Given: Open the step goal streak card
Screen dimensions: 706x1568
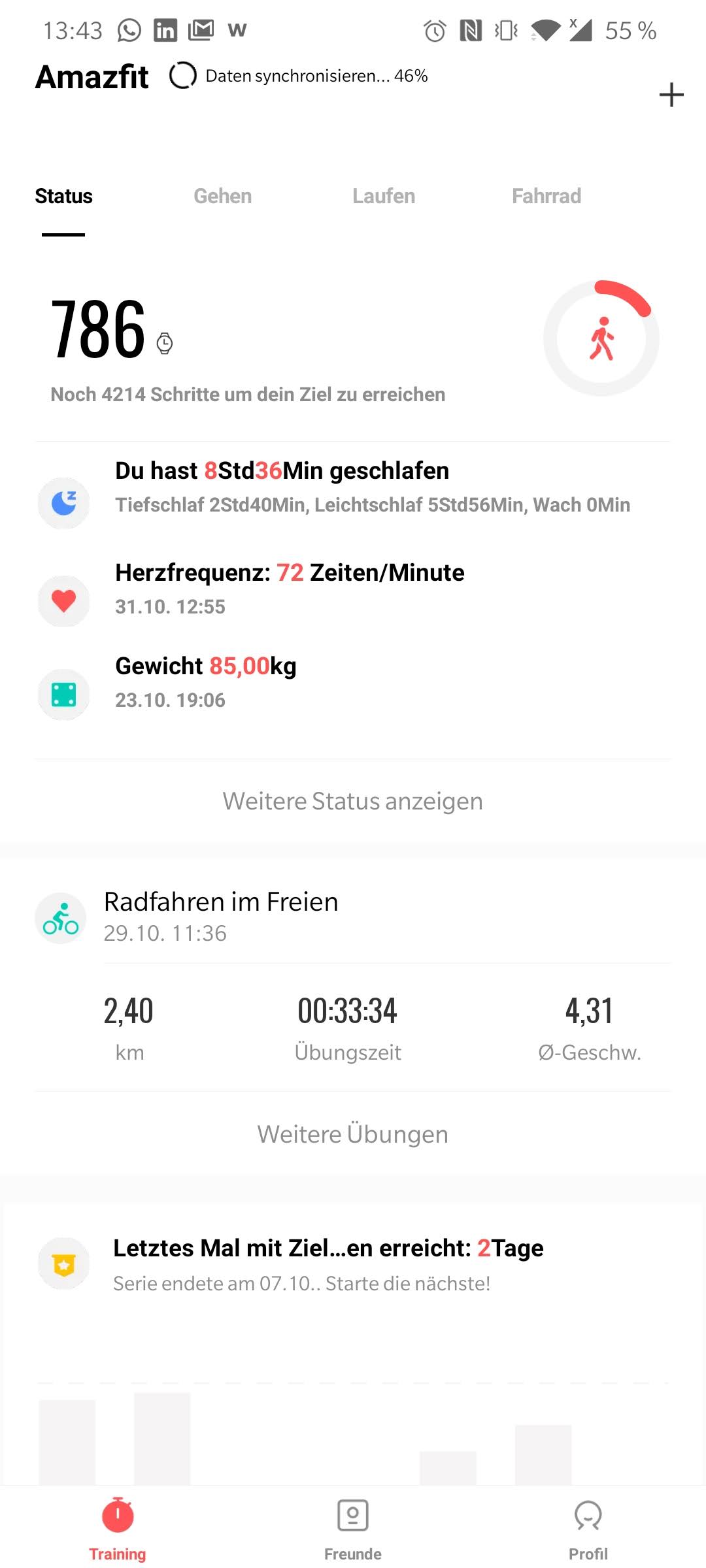Looking at the screenshot, I should pos(353,1265).
